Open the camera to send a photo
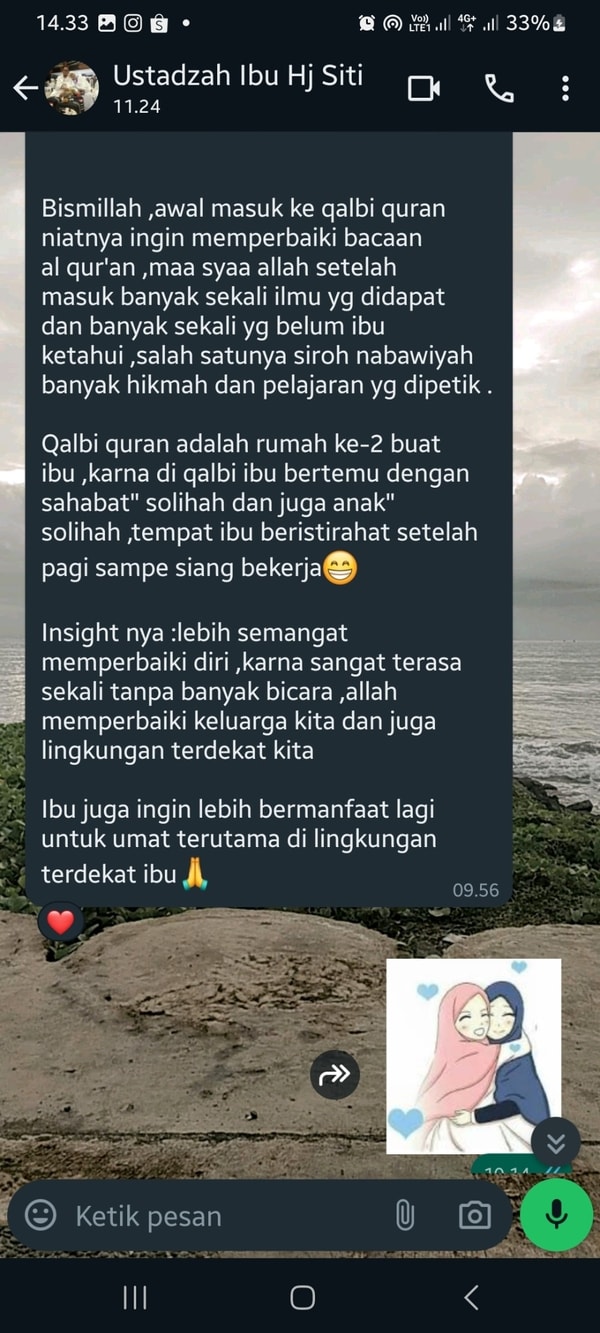Screen dimensions: 600x1333 (474, 1215)
